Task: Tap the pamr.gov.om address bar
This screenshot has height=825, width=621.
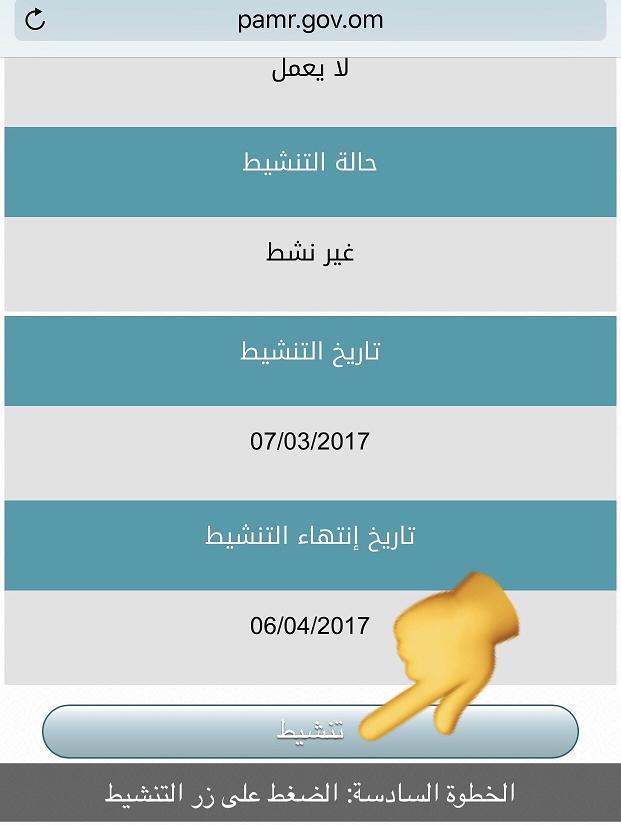Action: click(310, 20)
